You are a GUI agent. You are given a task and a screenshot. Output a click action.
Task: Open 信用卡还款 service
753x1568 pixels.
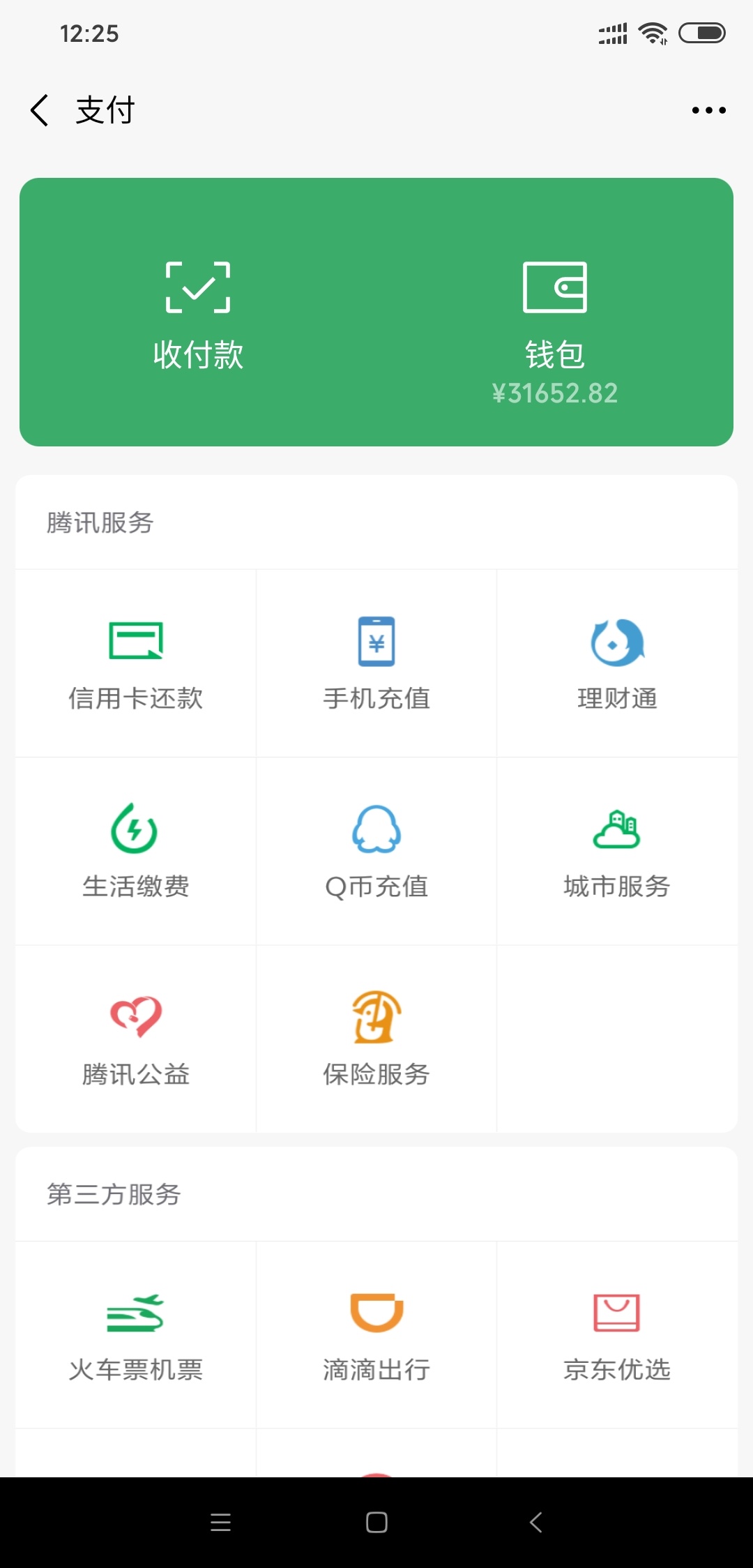136,663
